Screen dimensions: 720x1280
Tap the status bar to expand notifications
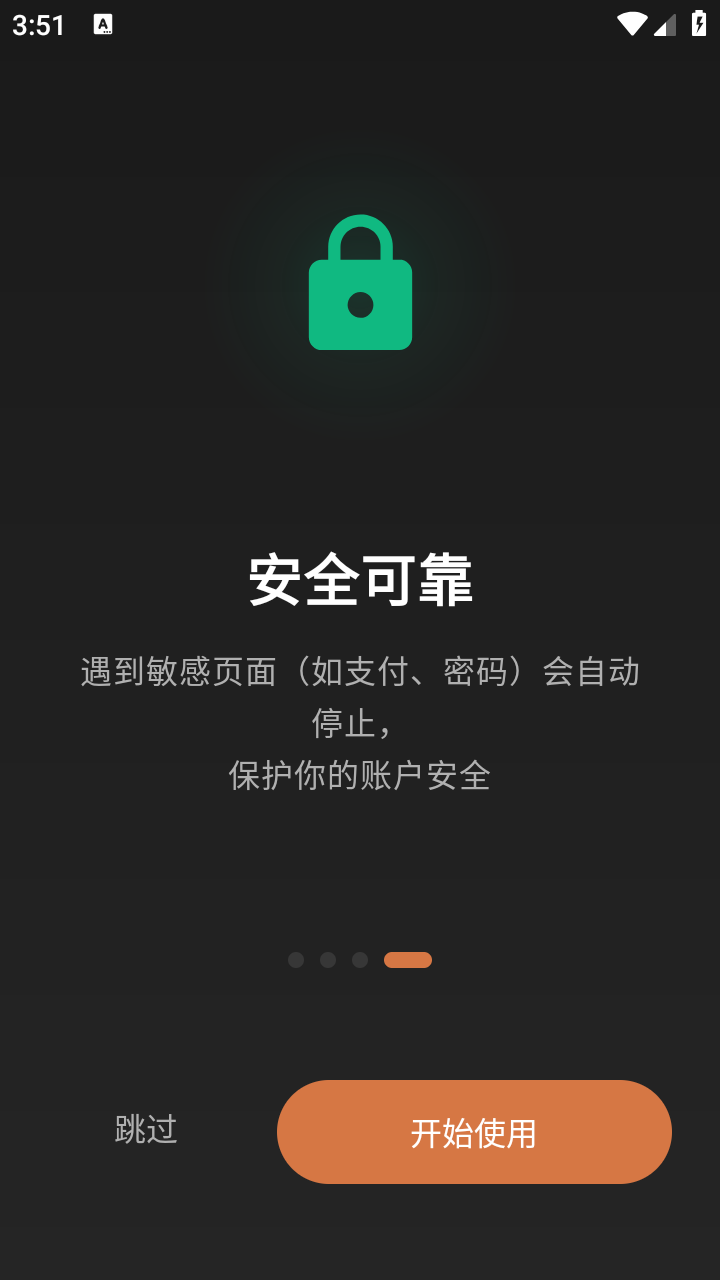(x=360, y=25)
